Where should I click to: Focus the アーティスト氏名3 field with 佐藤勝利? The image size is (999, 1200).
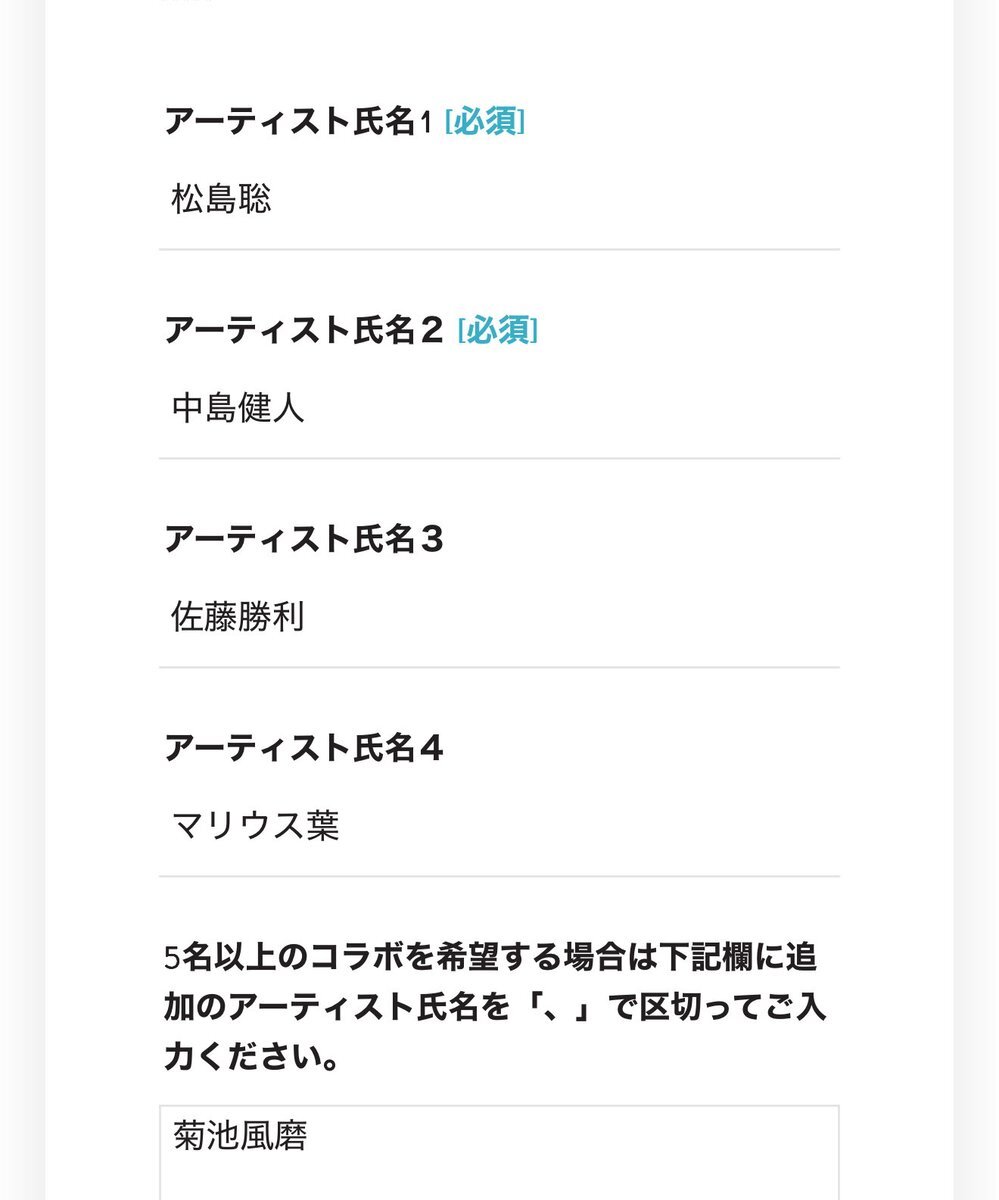(x=498, y=617)
